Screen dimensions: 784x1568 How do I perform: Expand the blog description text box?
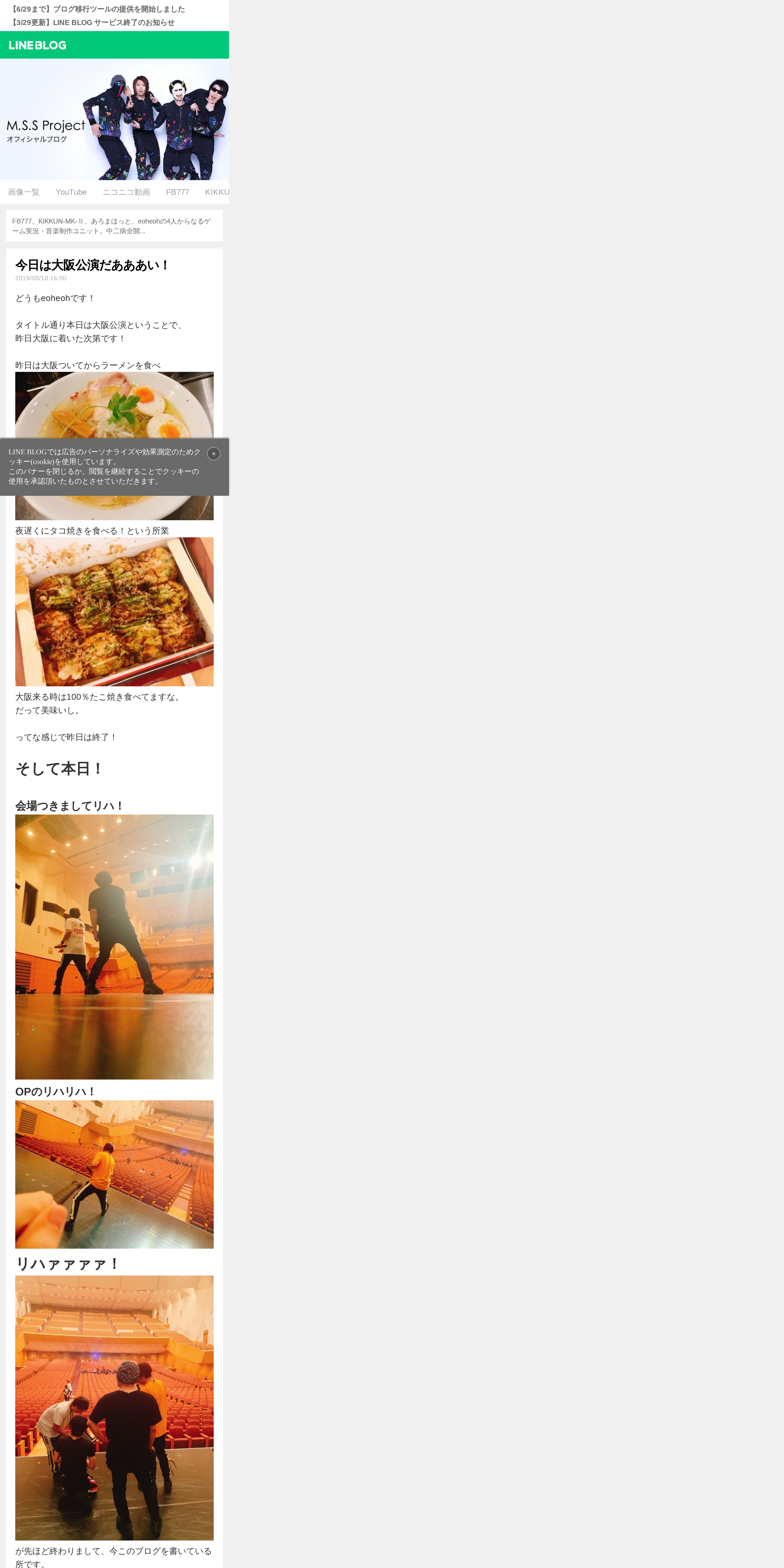114,226
